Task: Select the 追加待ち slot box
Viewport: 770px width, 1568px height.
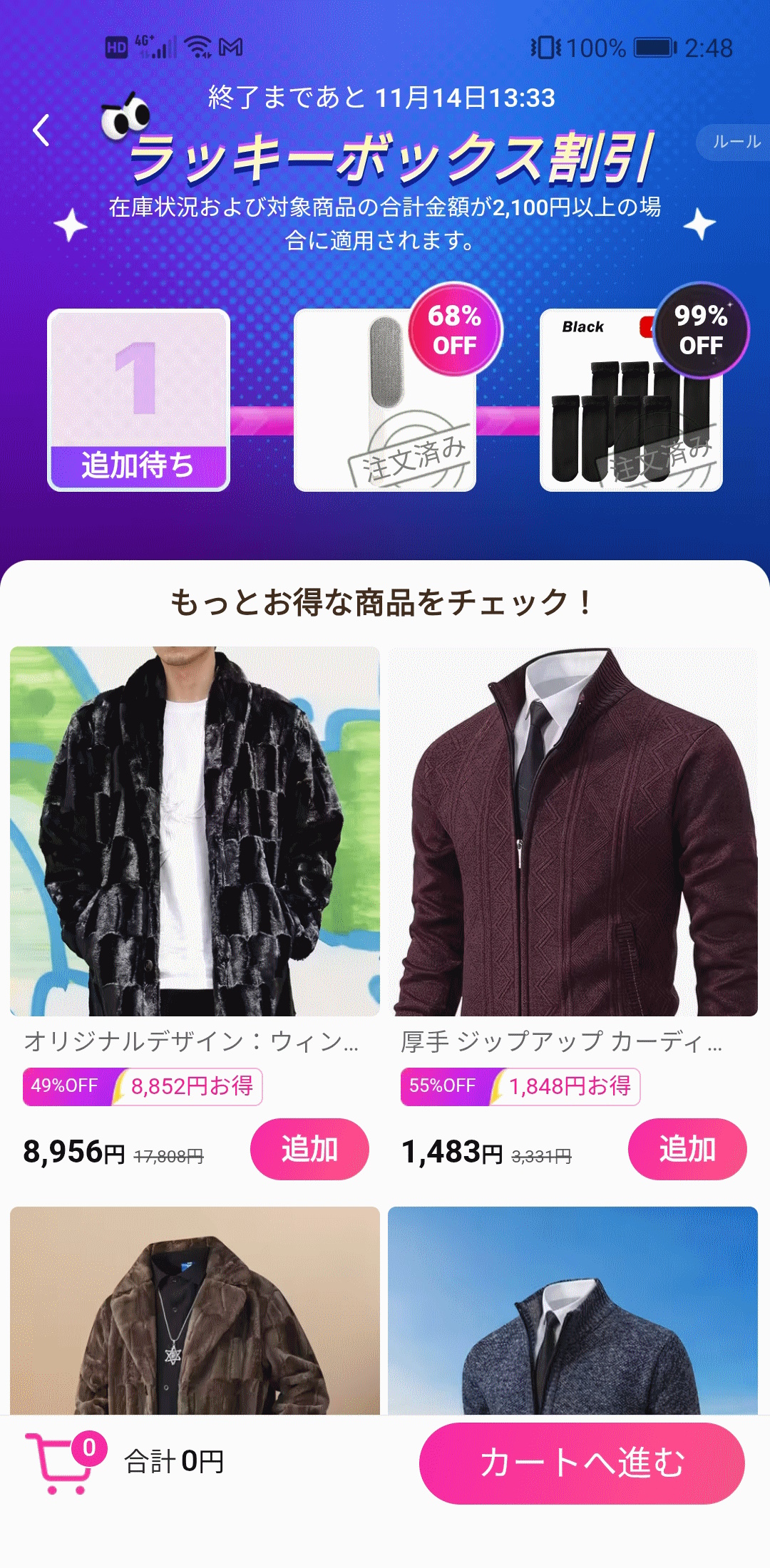Action: [x=138, y=400]
